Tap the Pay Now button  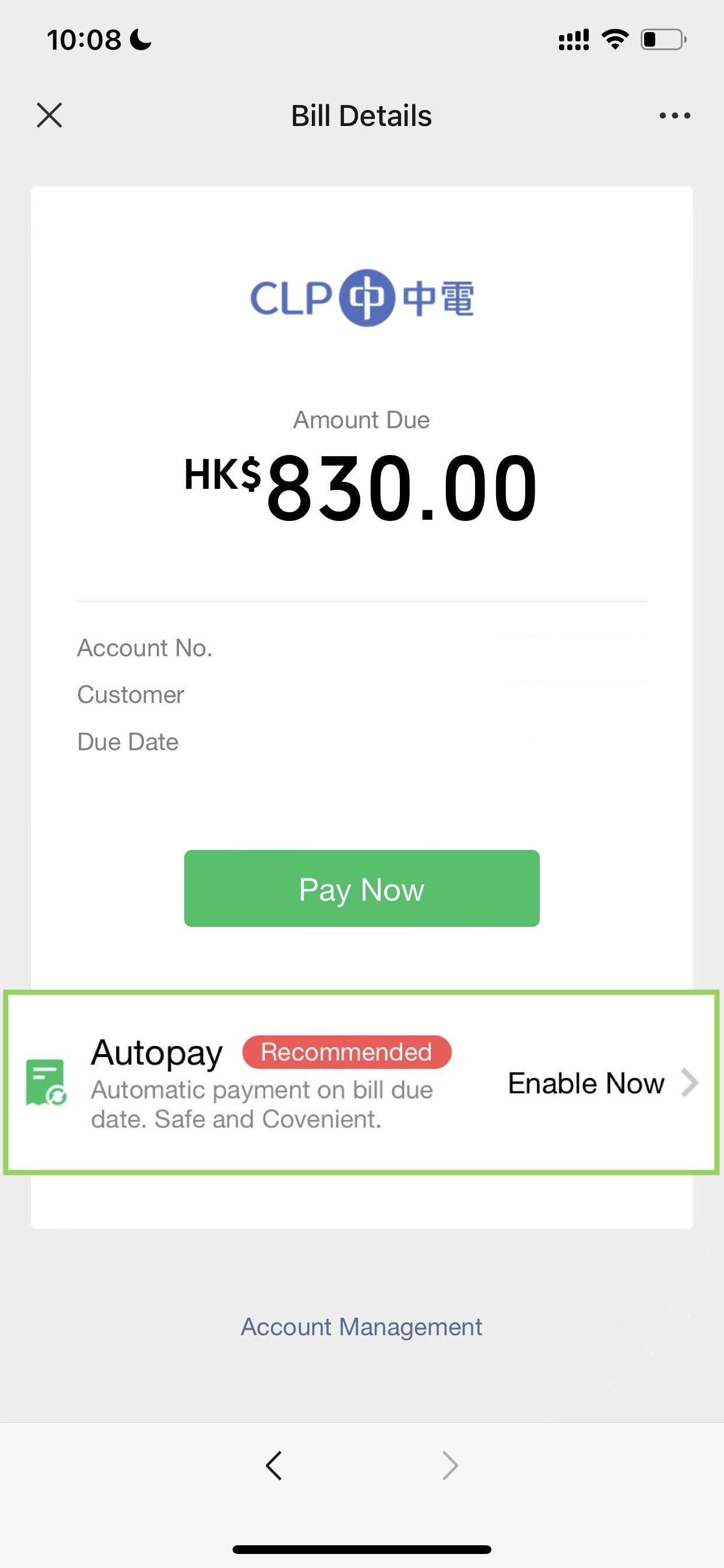pyautogui.click(x=361, y=888)
